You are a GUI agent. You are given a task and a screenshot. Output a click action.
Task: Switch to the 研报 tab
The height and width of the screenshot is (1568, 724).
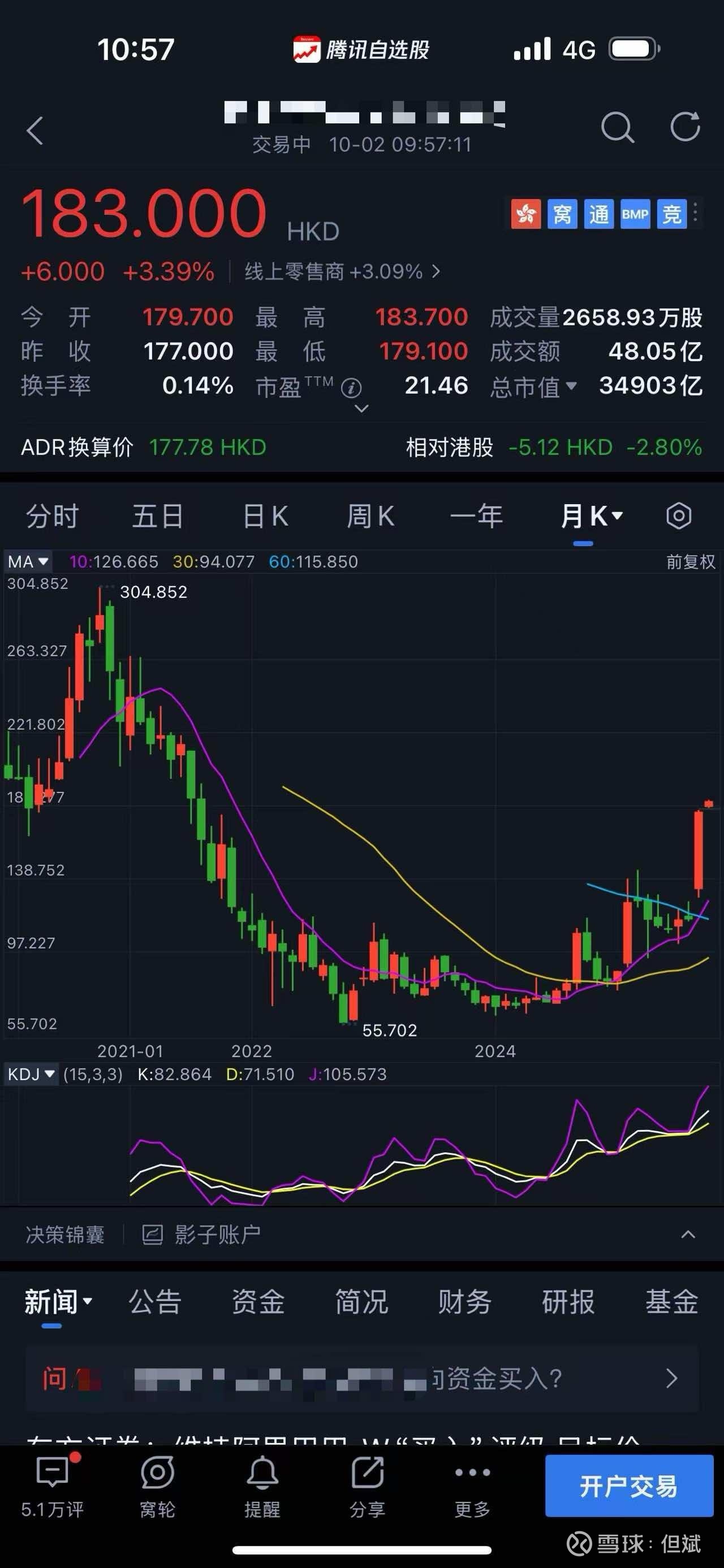coord(568,1301)
